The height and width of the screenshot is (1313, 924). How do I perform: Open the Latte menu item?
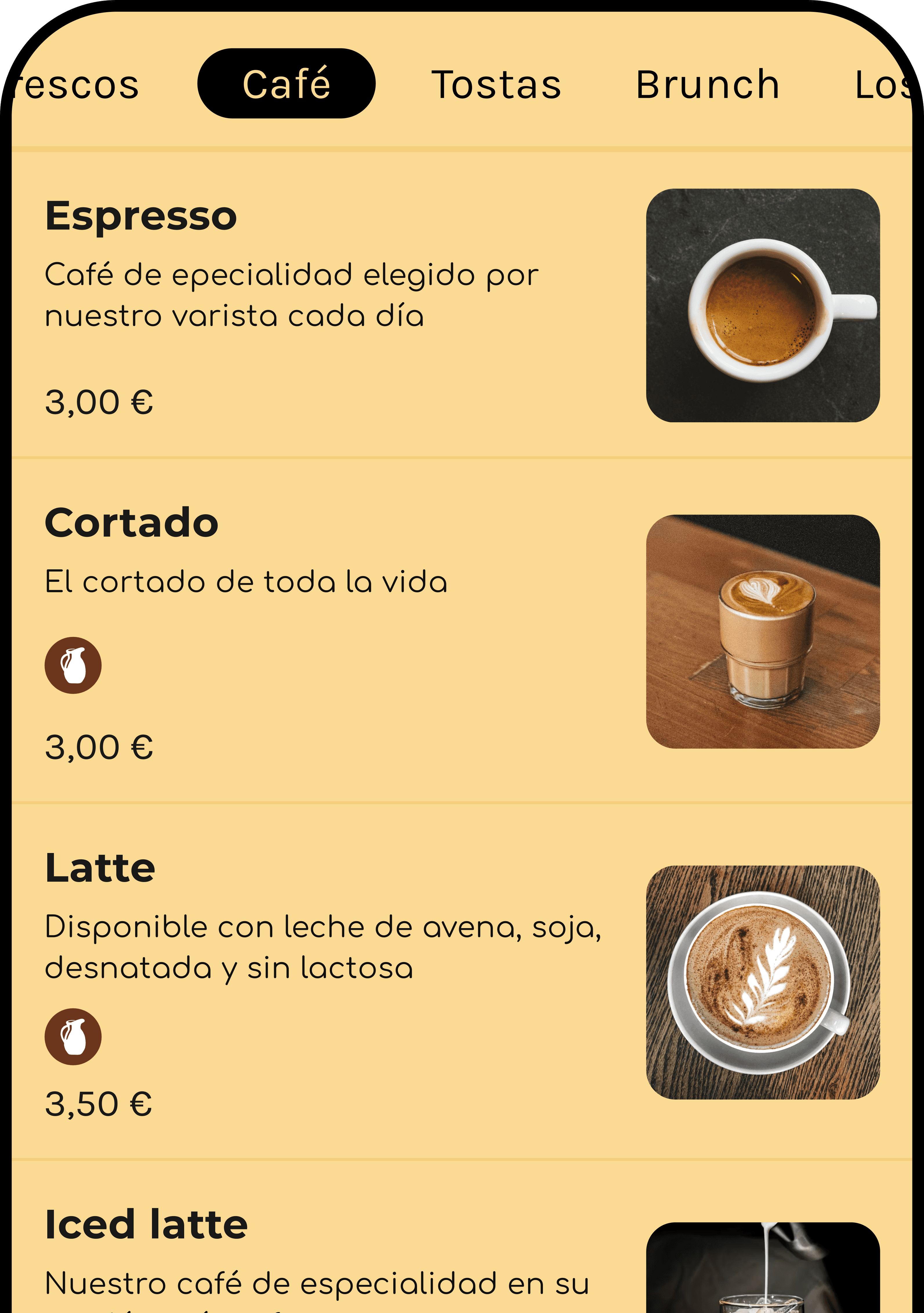(x=100, y=868)
